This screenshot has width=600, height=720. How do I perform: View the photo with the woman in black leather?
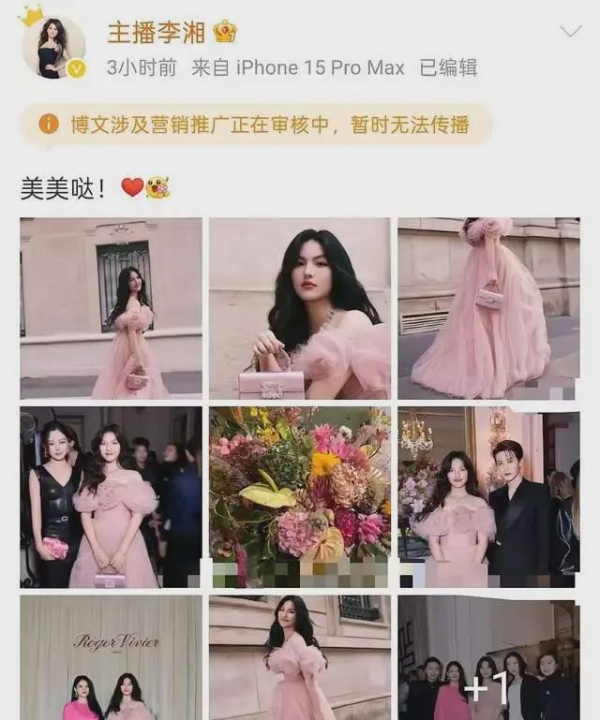pyautogui.click(x=110, y=496)
